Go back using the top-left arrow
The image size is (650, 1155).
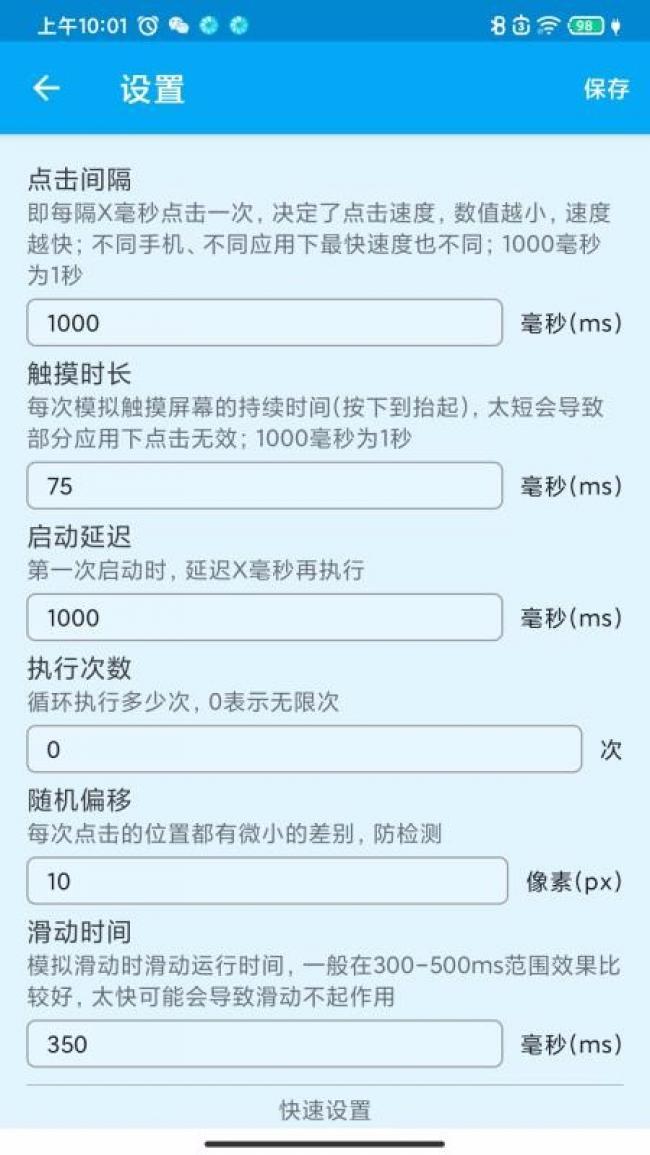(46, 89)
